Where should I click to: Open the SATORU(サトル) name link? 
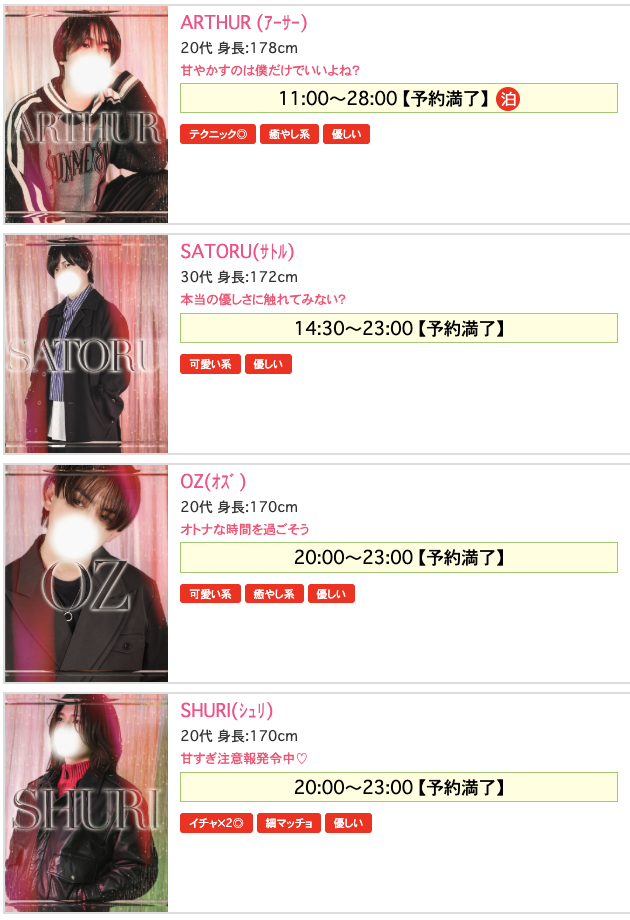[237, 252]
